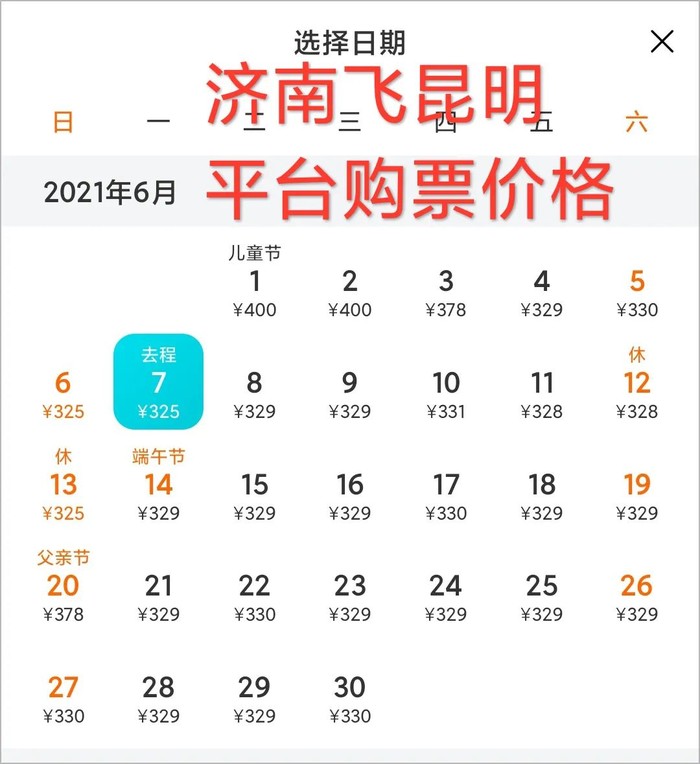Tap the highlighted June 7 departure date
This screenshot has width=700, height=764.
click(158, 384)
